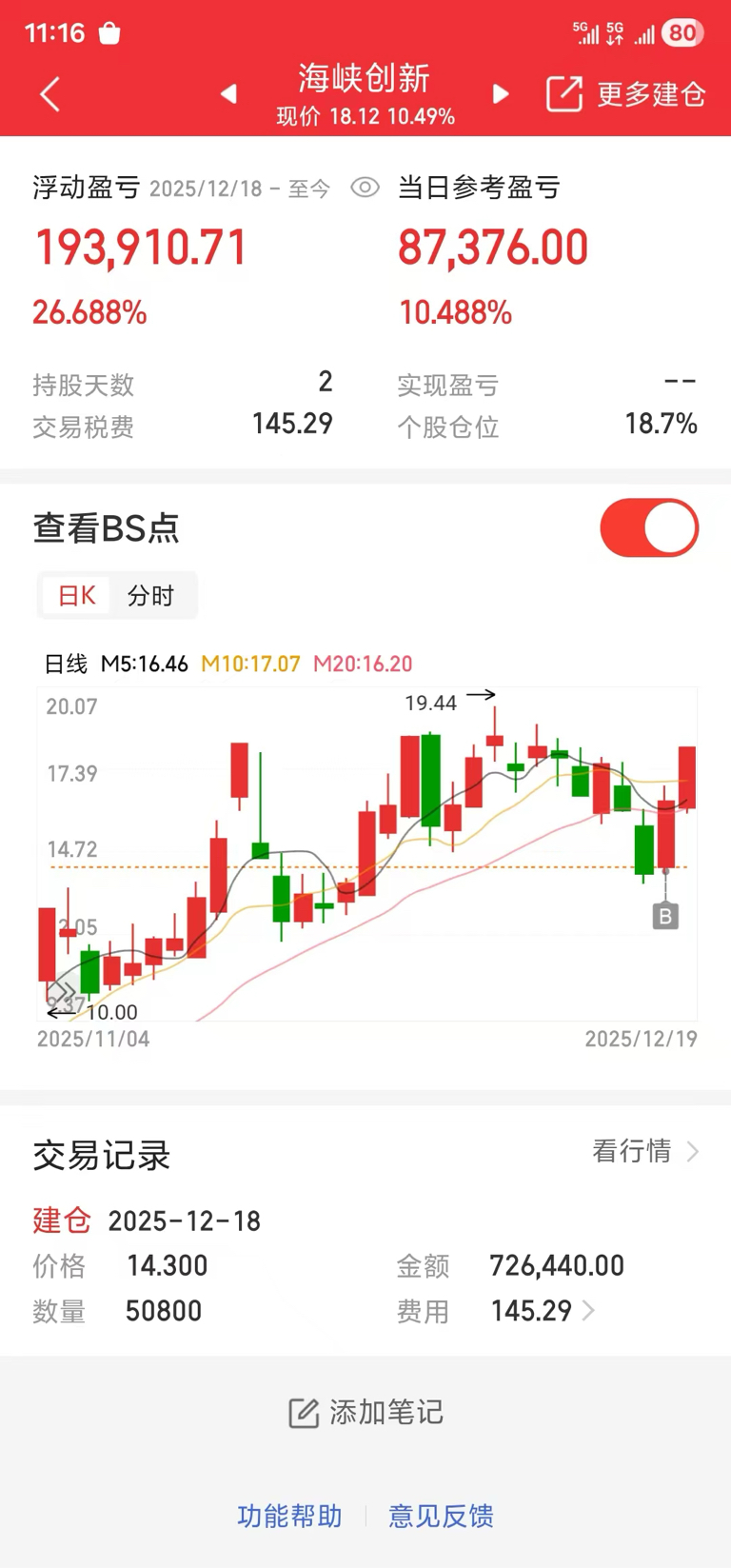Open 看行情 to view market quotes
The image size is (731, 1568).
[x=645, y=1152]
